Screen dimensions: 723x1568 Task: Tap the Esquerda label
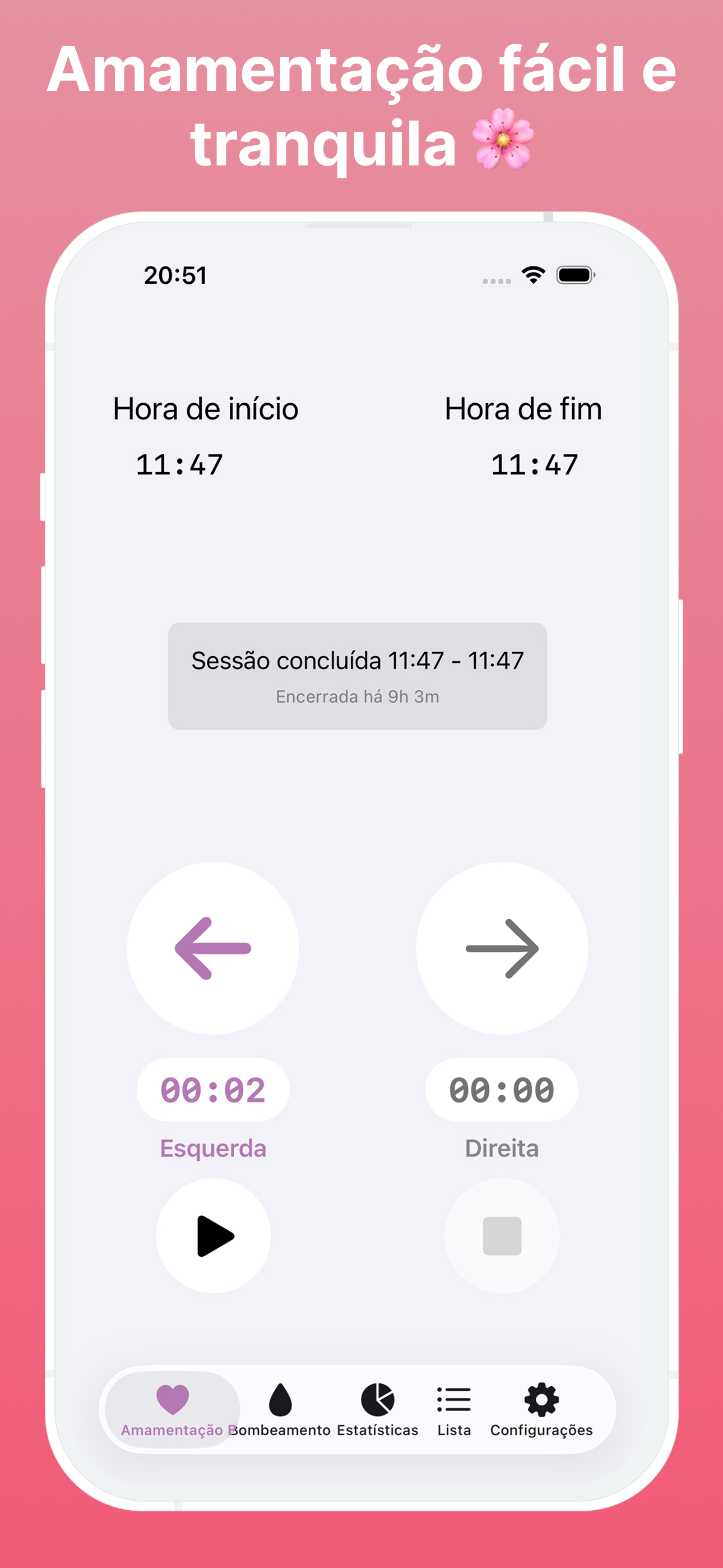click(213, 1148)
